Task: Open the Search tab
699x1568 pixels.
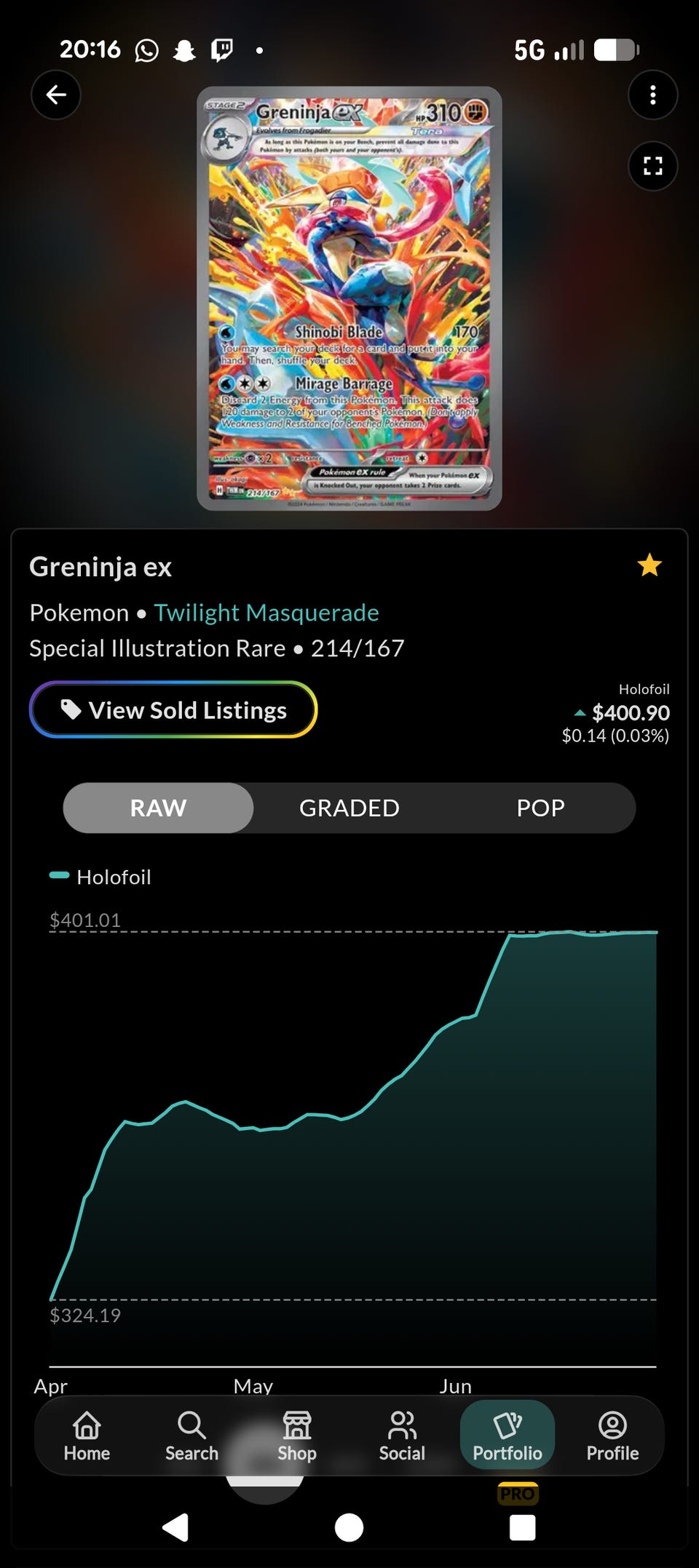Action: (x=191, y=1436)
